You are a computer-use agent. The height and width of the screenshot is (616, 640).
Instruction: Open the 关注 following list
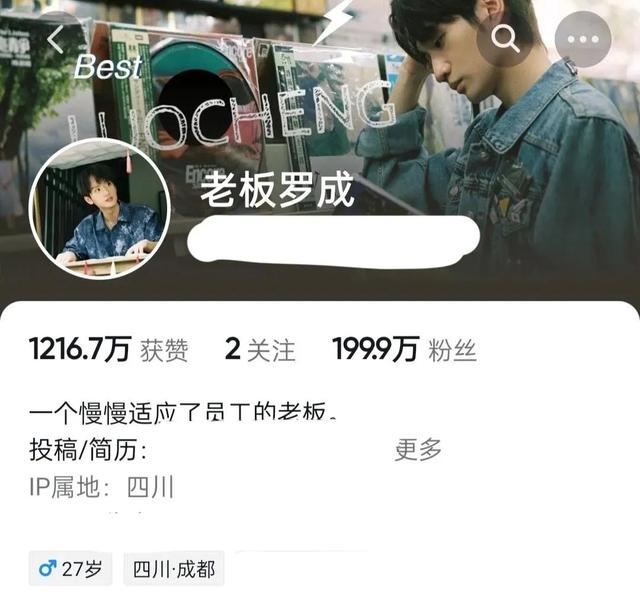click(260, 350)
